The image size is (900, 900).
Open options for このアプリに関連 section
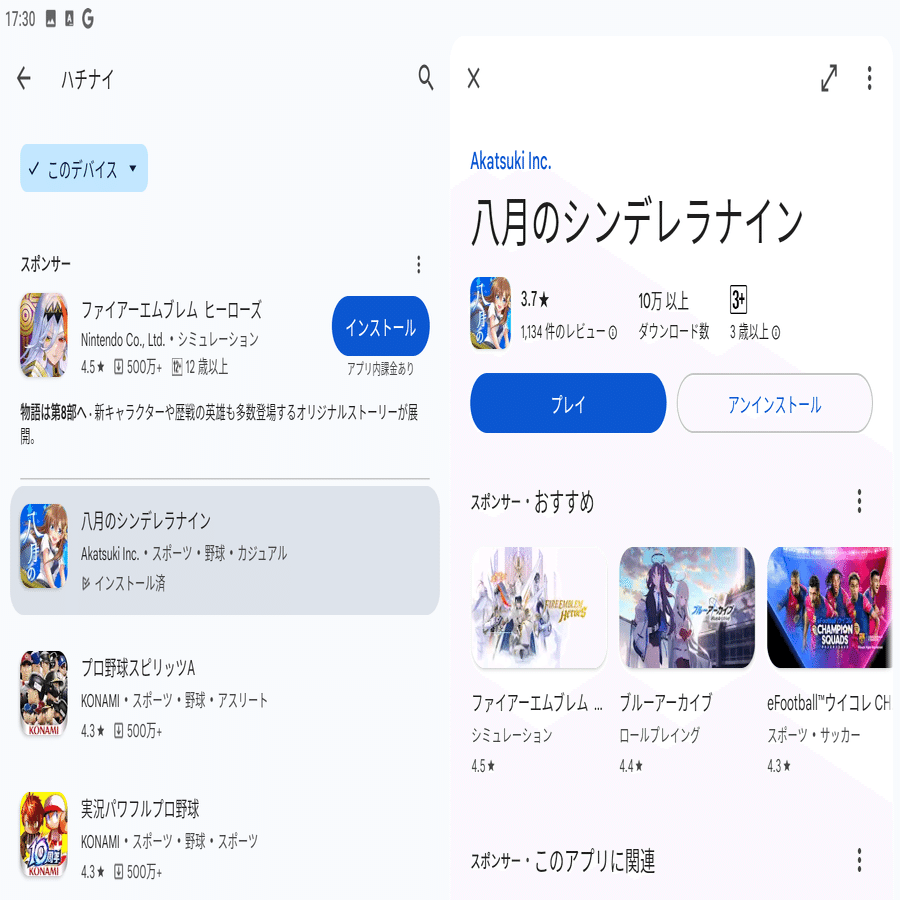(x=859, y=860)
